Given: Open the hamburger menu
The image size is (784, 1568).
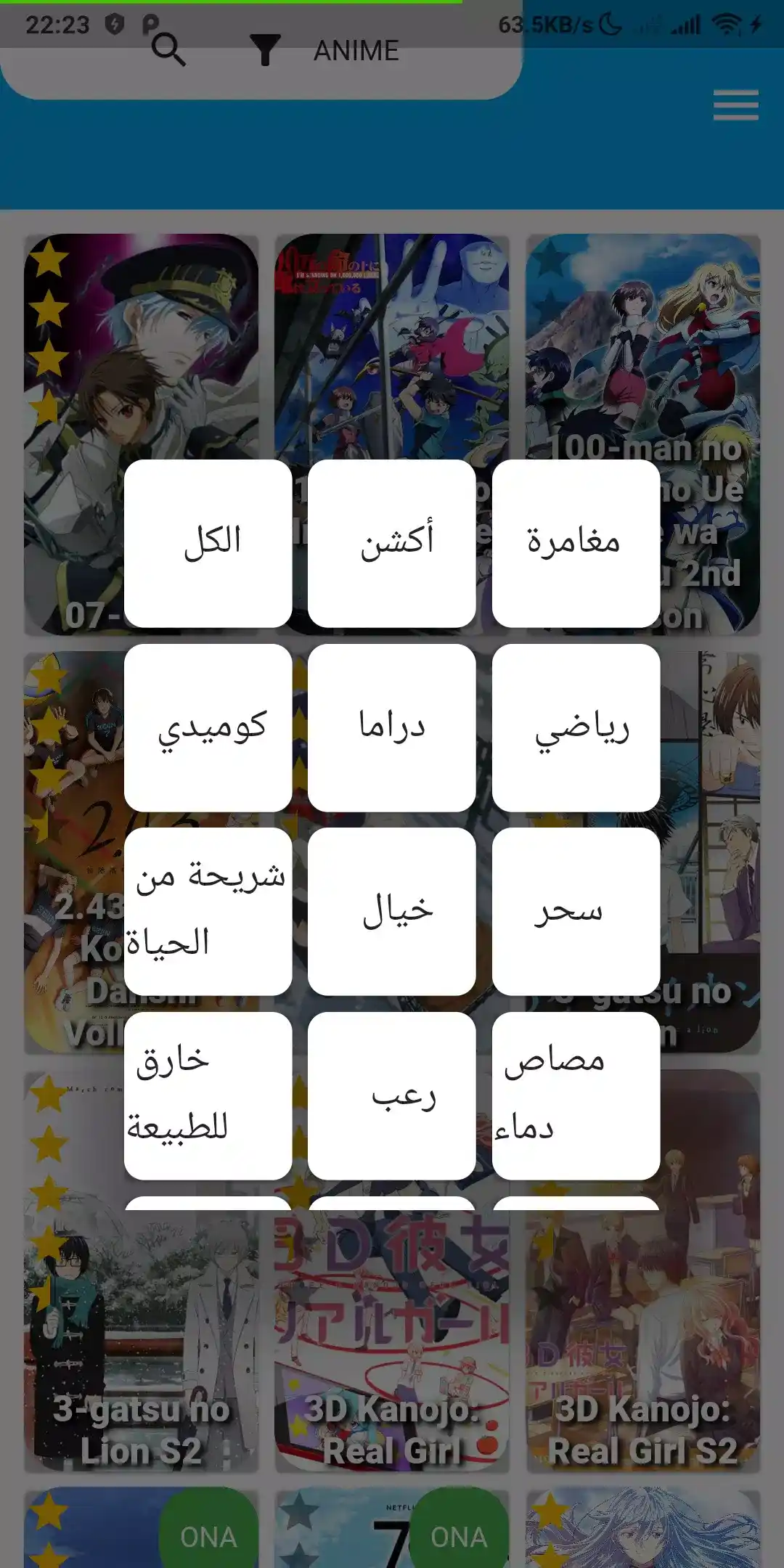Looking at the screenshot, I should [x=735, y=105].
